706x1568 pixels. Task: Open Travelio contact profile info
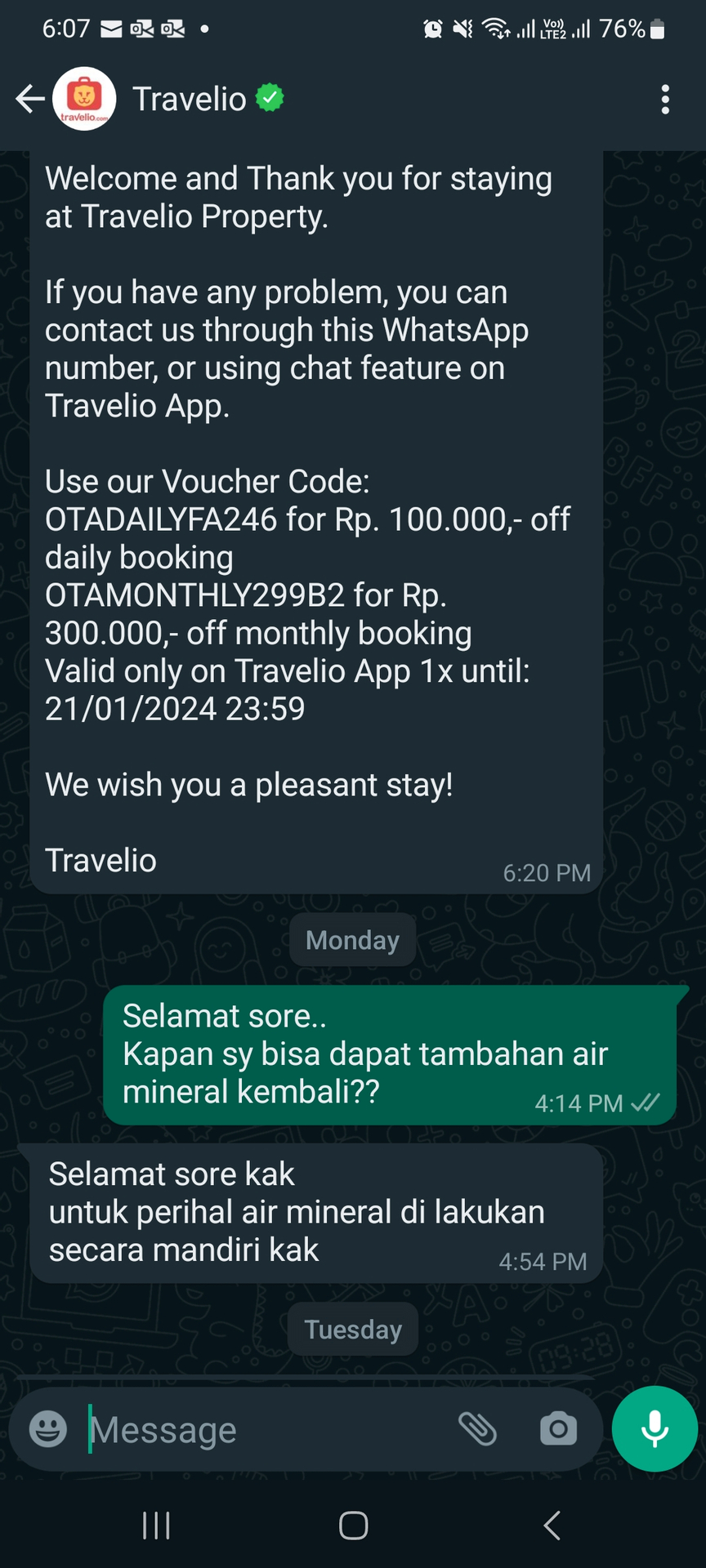coord(190,100)
